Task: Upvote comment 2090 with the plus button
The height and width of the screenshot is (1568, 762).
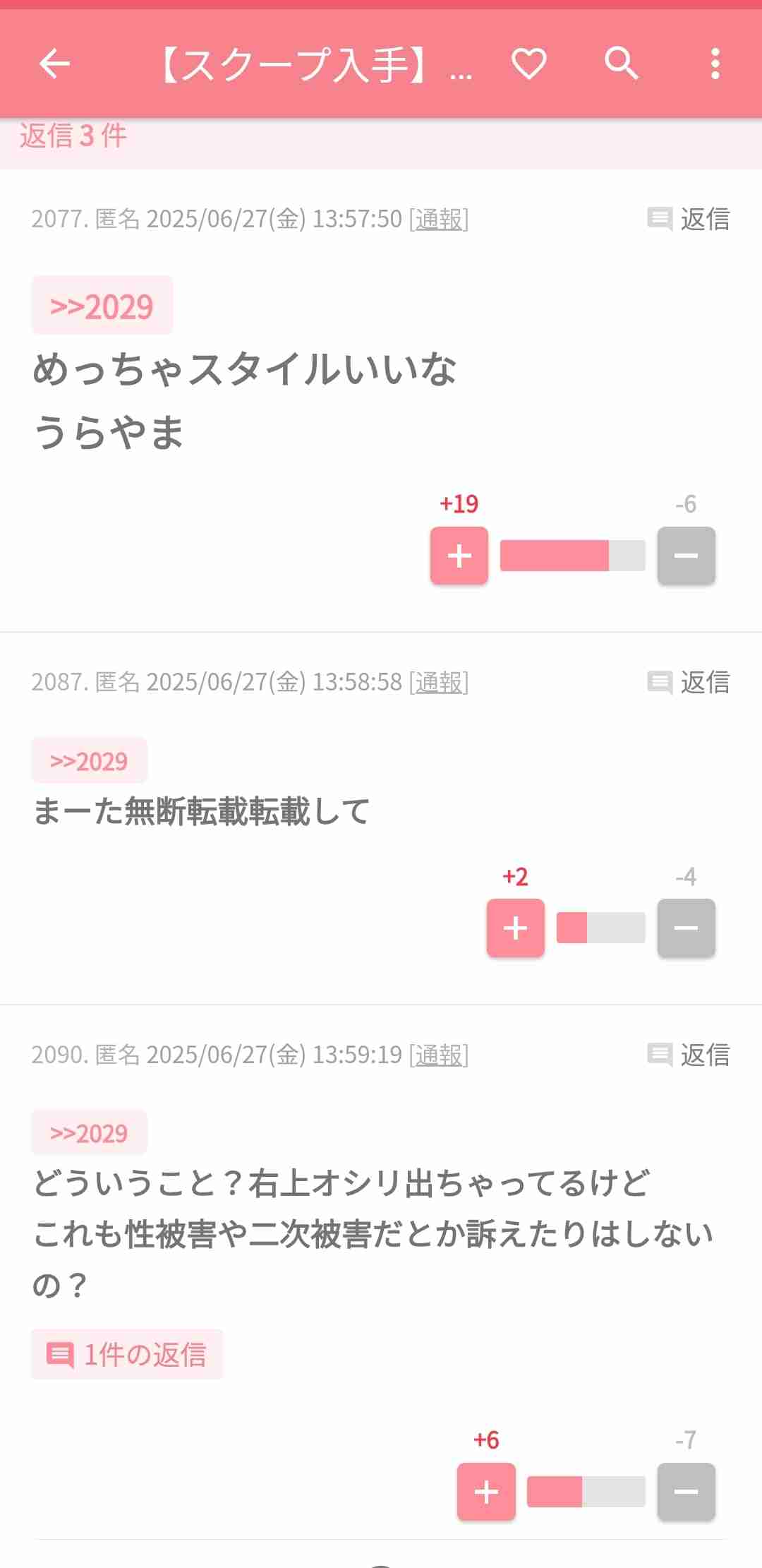Action: 486,1491
